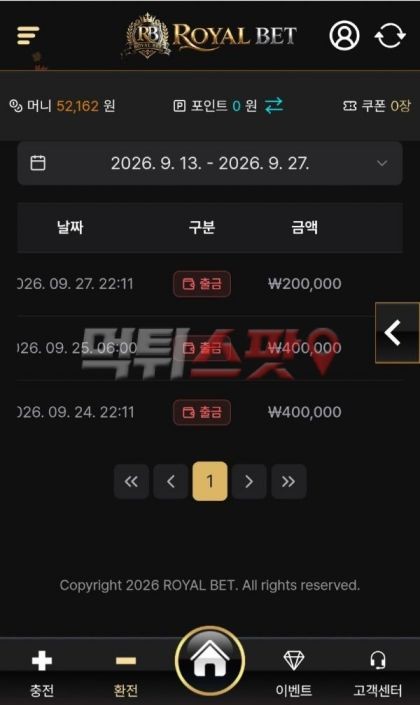The height and width of the screenshot is (705, 420).
Task: Convert points using the swap arrows
Action: click(274, 106)
